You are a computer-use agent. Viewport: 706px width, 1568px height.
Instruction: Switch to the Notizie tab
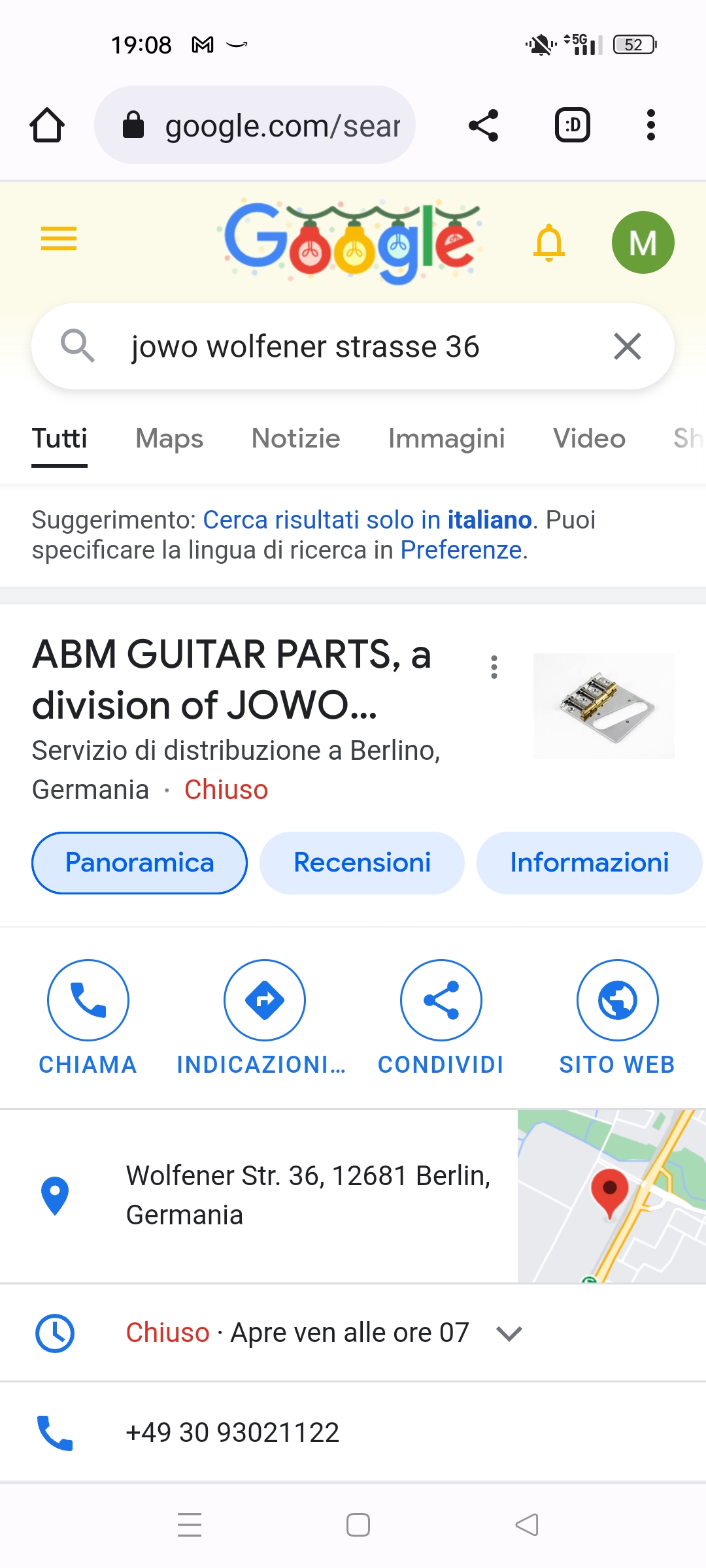click(x=295, y=438)
